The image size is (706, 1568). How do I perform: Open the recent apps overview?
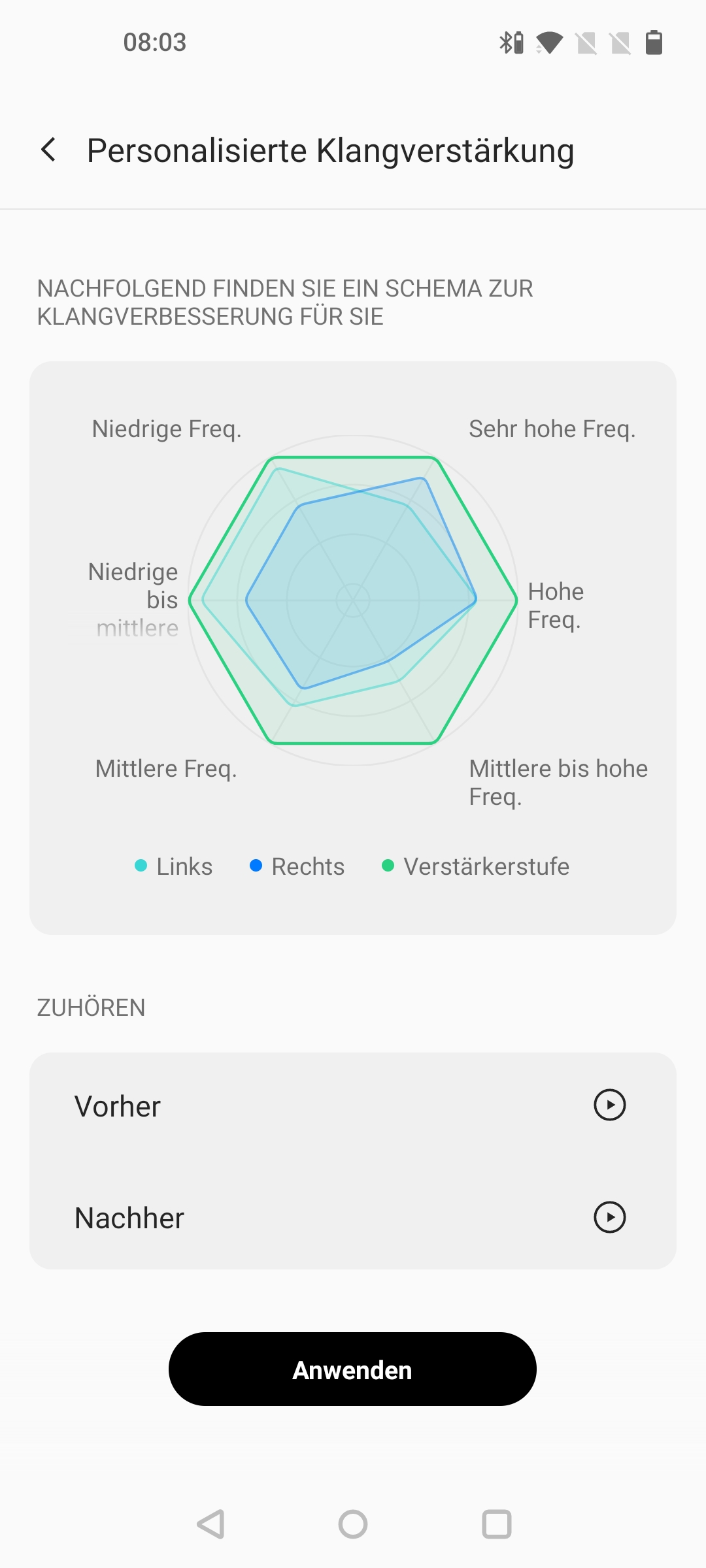coord(497,1524)
